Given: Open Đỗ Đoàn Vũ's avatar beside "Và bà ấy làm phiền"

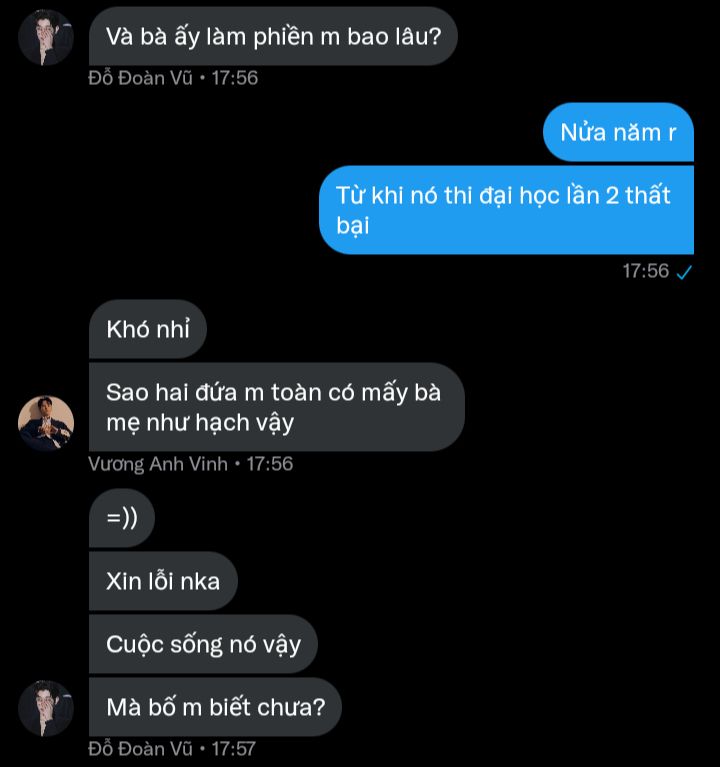Looking at the screenshot, I should (46, 38).
